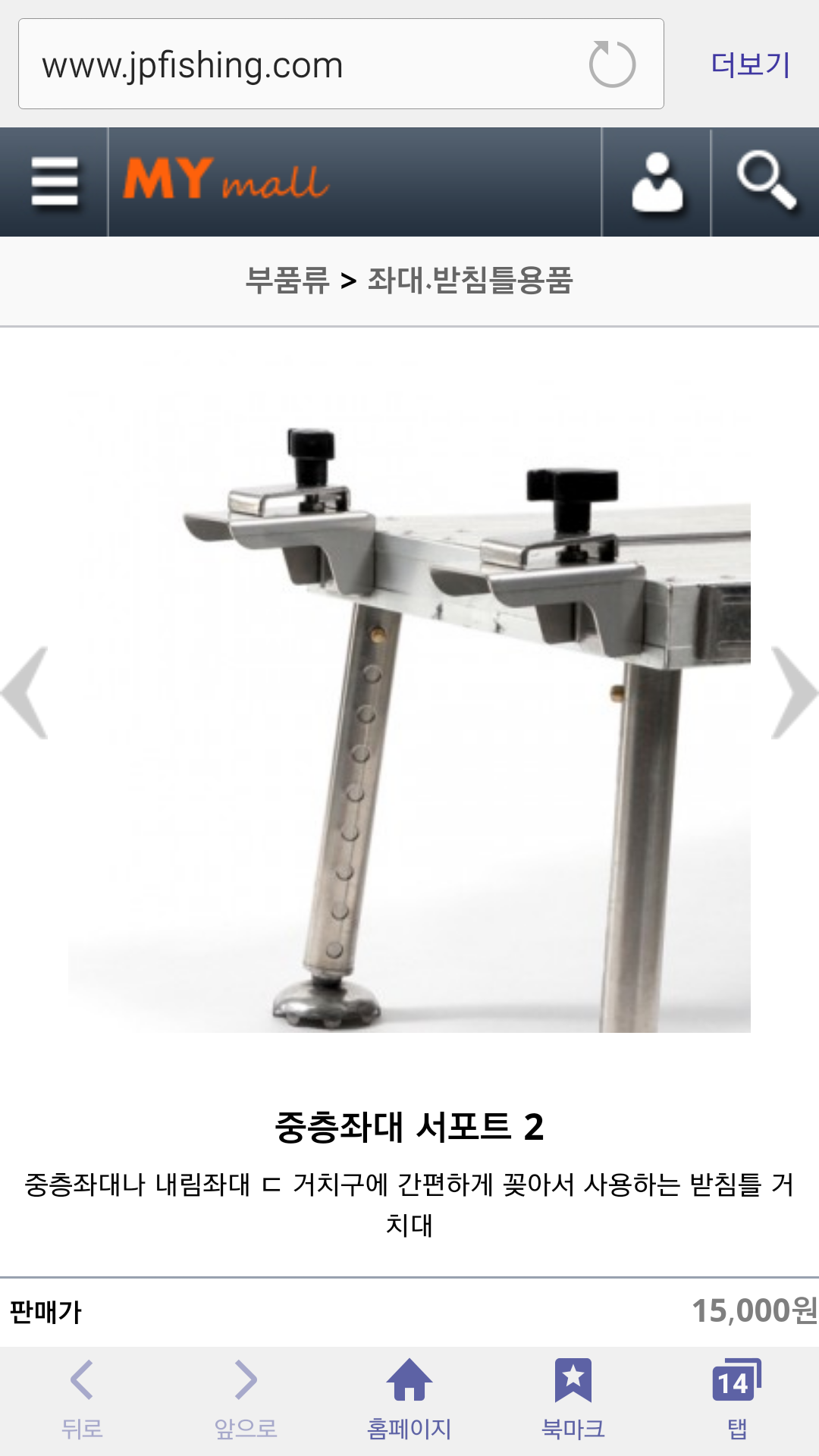Open the hamburger menu
This screenshot has width=819, height=1456.
coord(55,182)
